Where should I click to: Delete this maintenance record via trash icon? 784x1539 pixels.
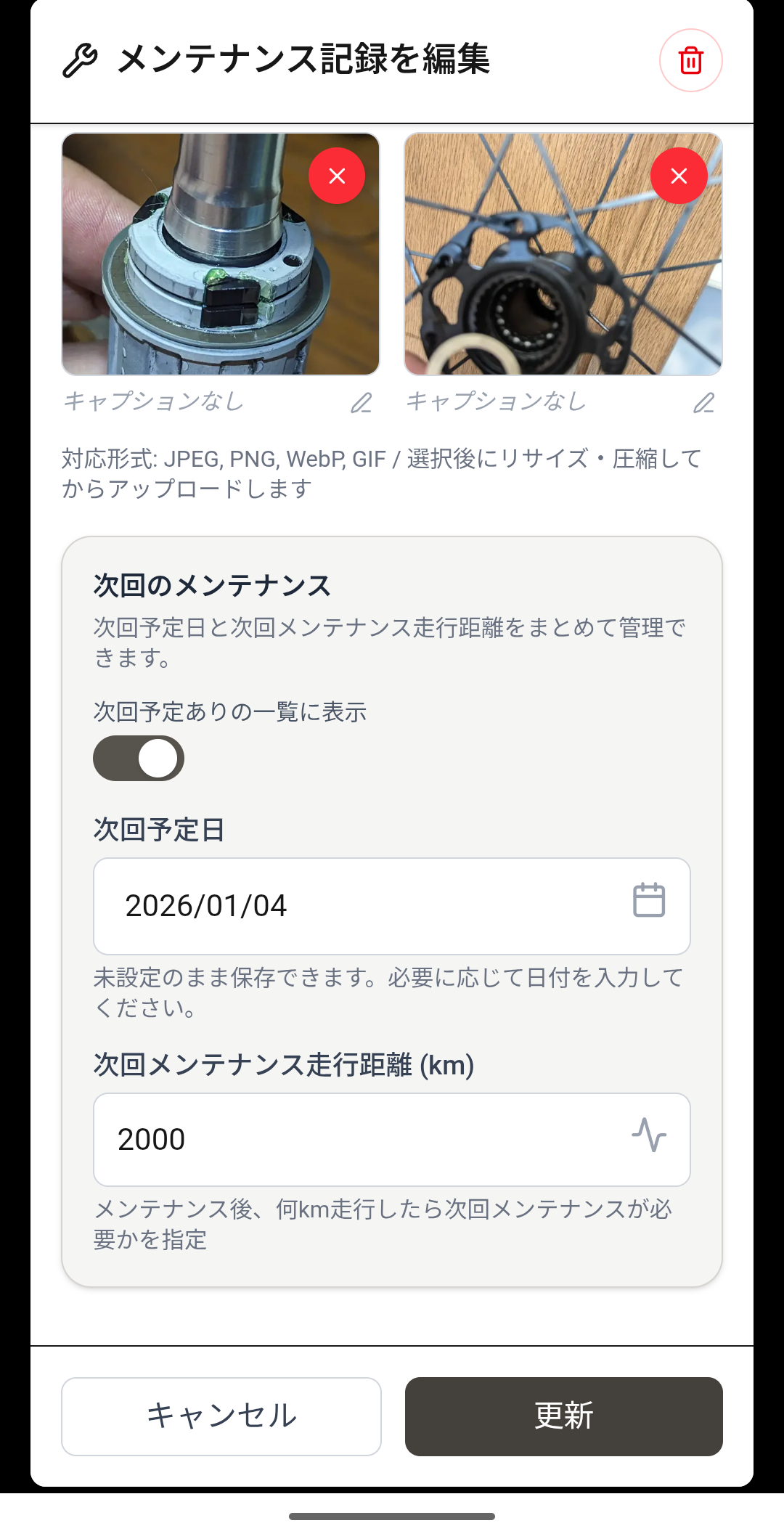[x=690, y=60]
